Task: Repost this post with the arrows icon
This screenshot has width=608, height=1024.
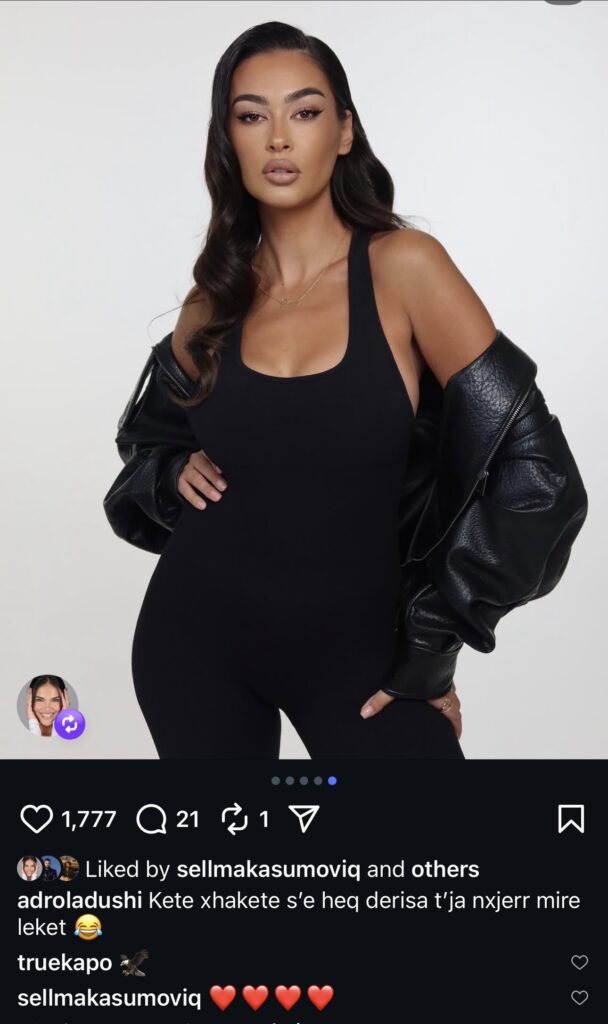Action: (x=234, y=819)
